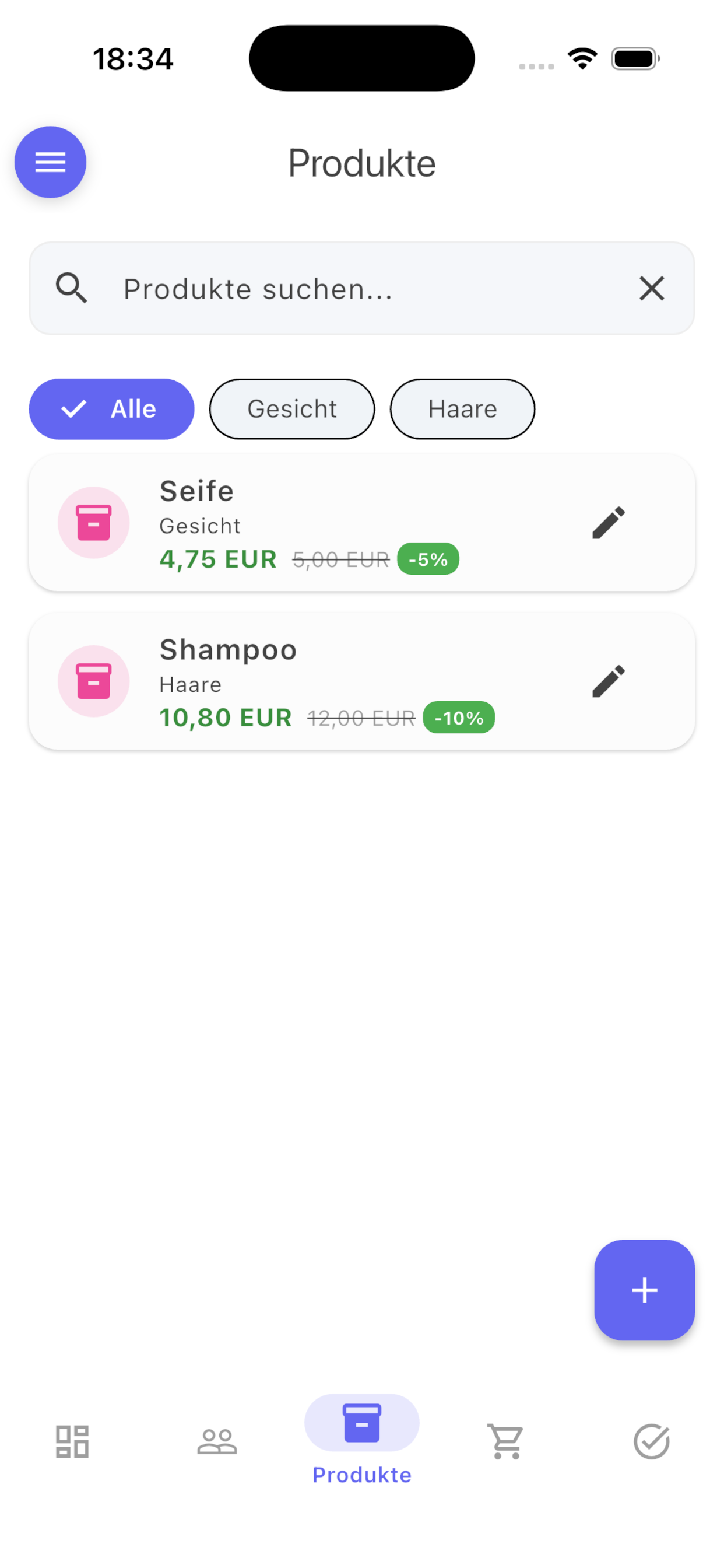724x1568 pixels.
Task: Edit the Seife product
Action: [608, 522]
